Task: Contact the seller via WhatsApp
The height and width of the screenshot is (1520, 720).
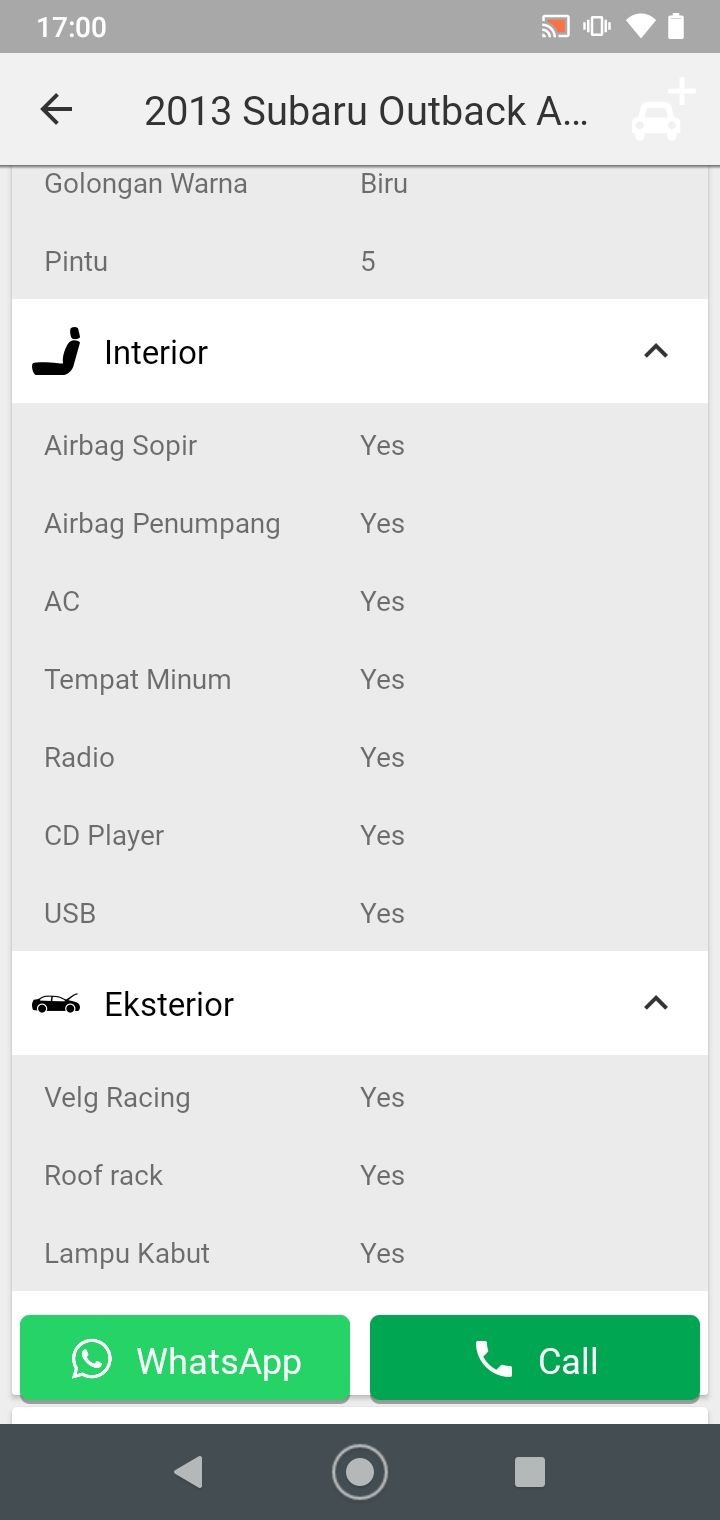Action: 185,1360
